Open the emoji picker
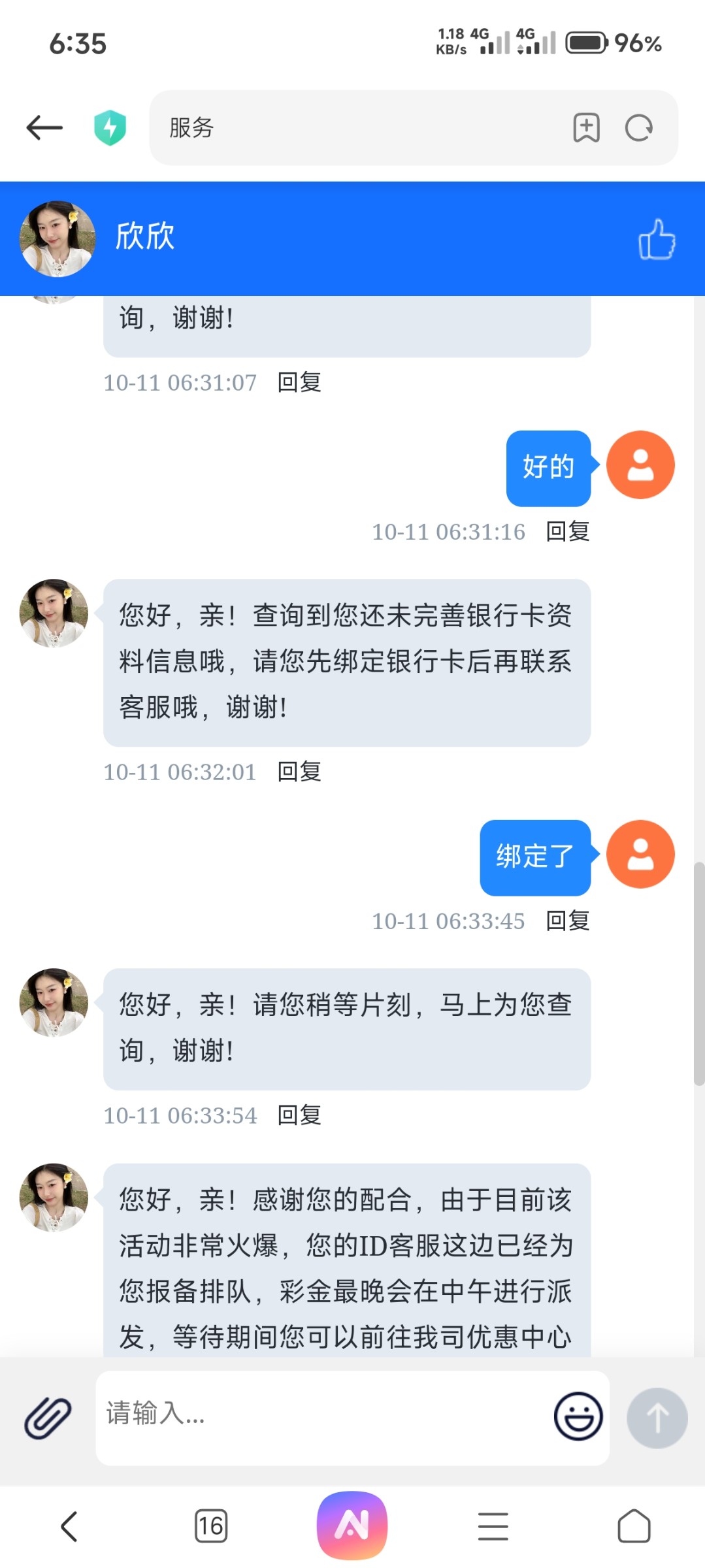 [578, 1416]
